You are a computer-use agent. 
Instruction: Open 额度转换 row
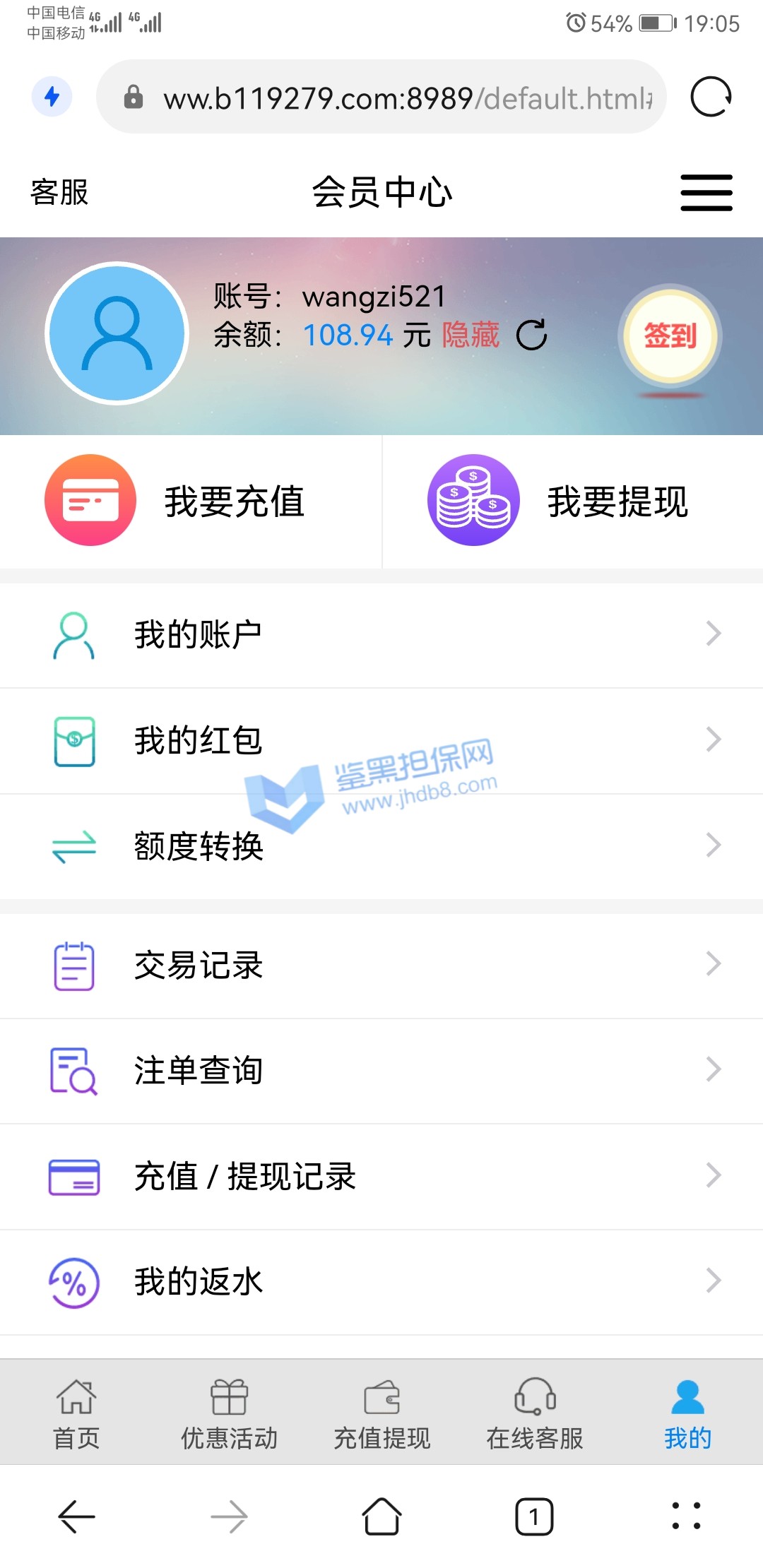(381, 846)
